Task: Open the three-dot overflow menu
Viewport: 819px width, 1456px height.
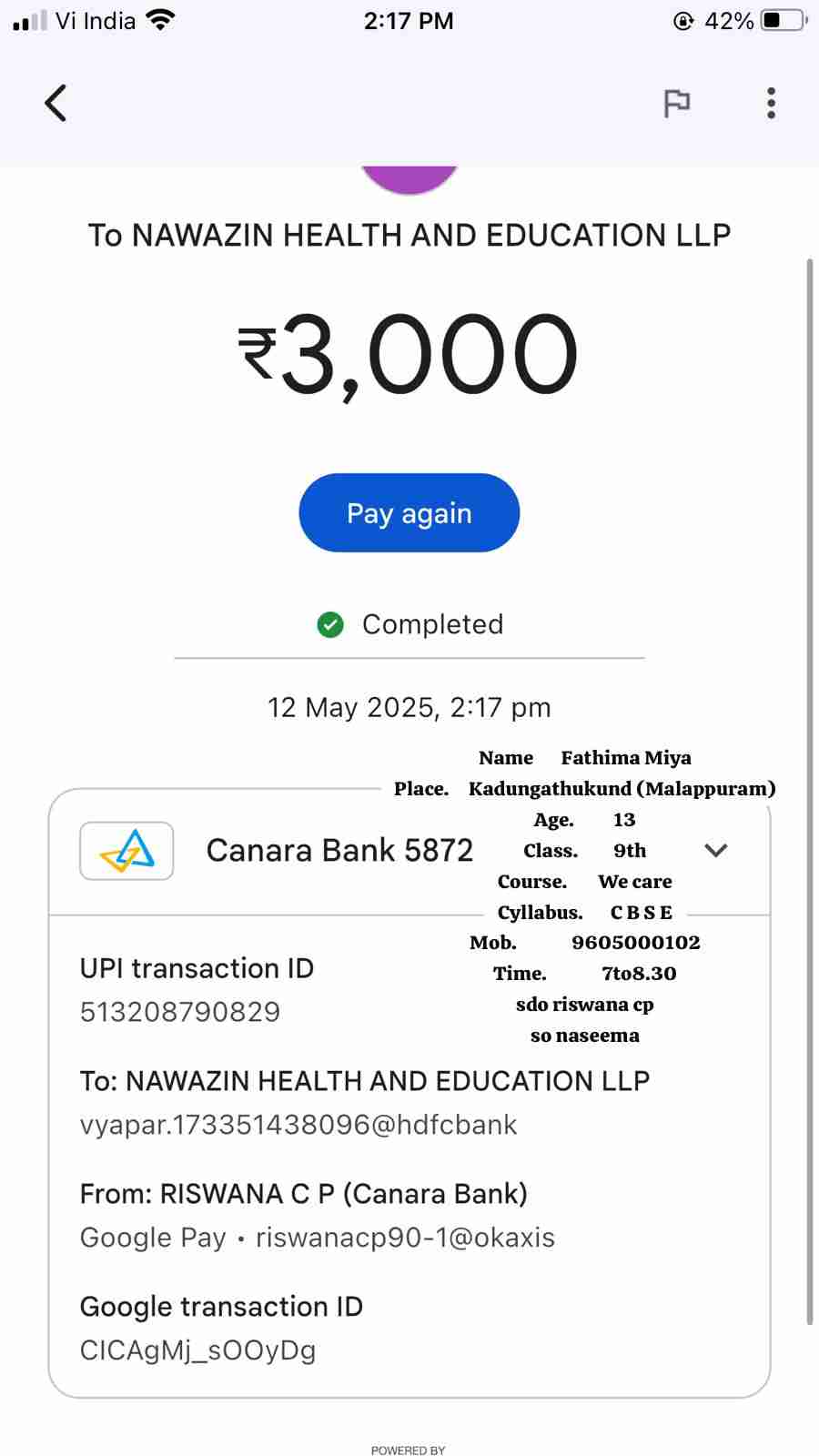Action: 771,104
